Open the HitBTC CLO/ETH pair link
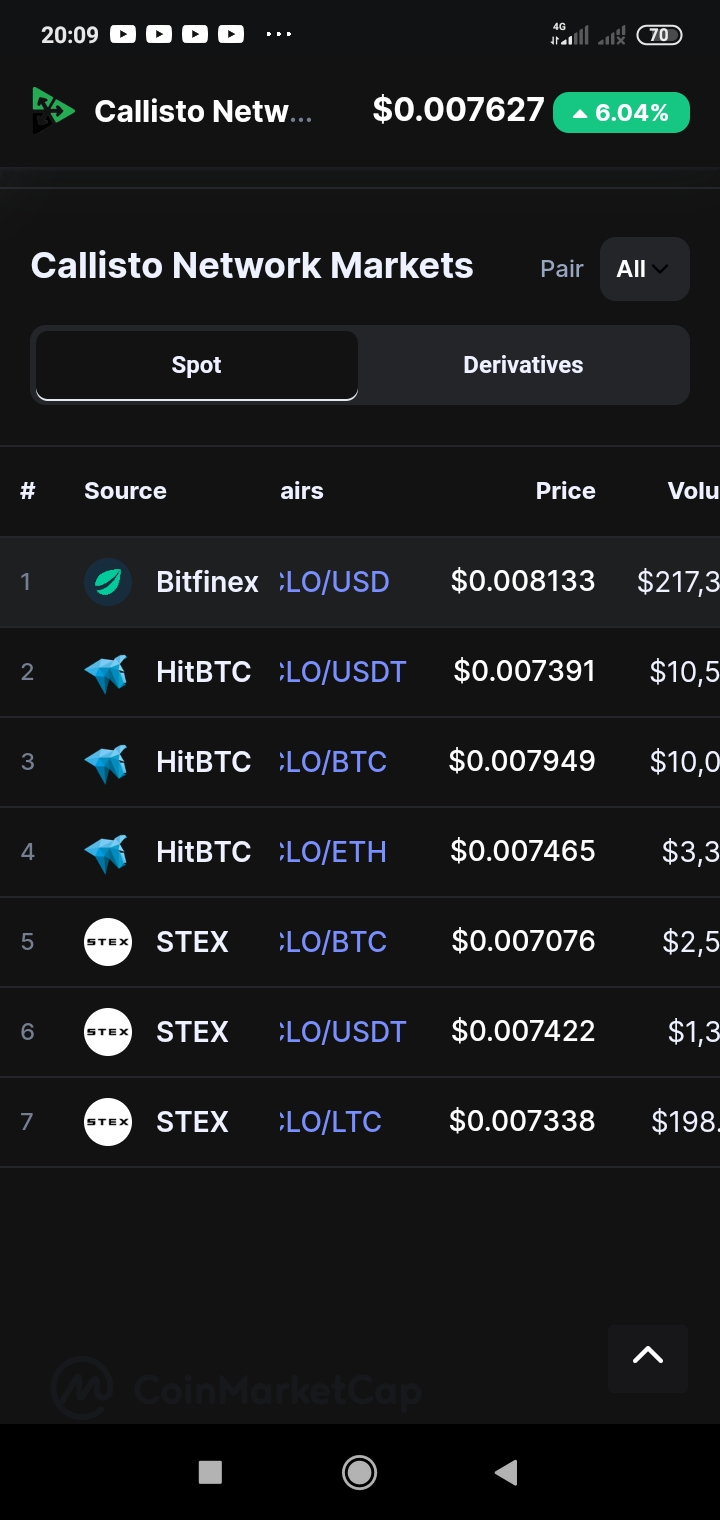Viewport: 720px width, 1520px height. (333, 852)
